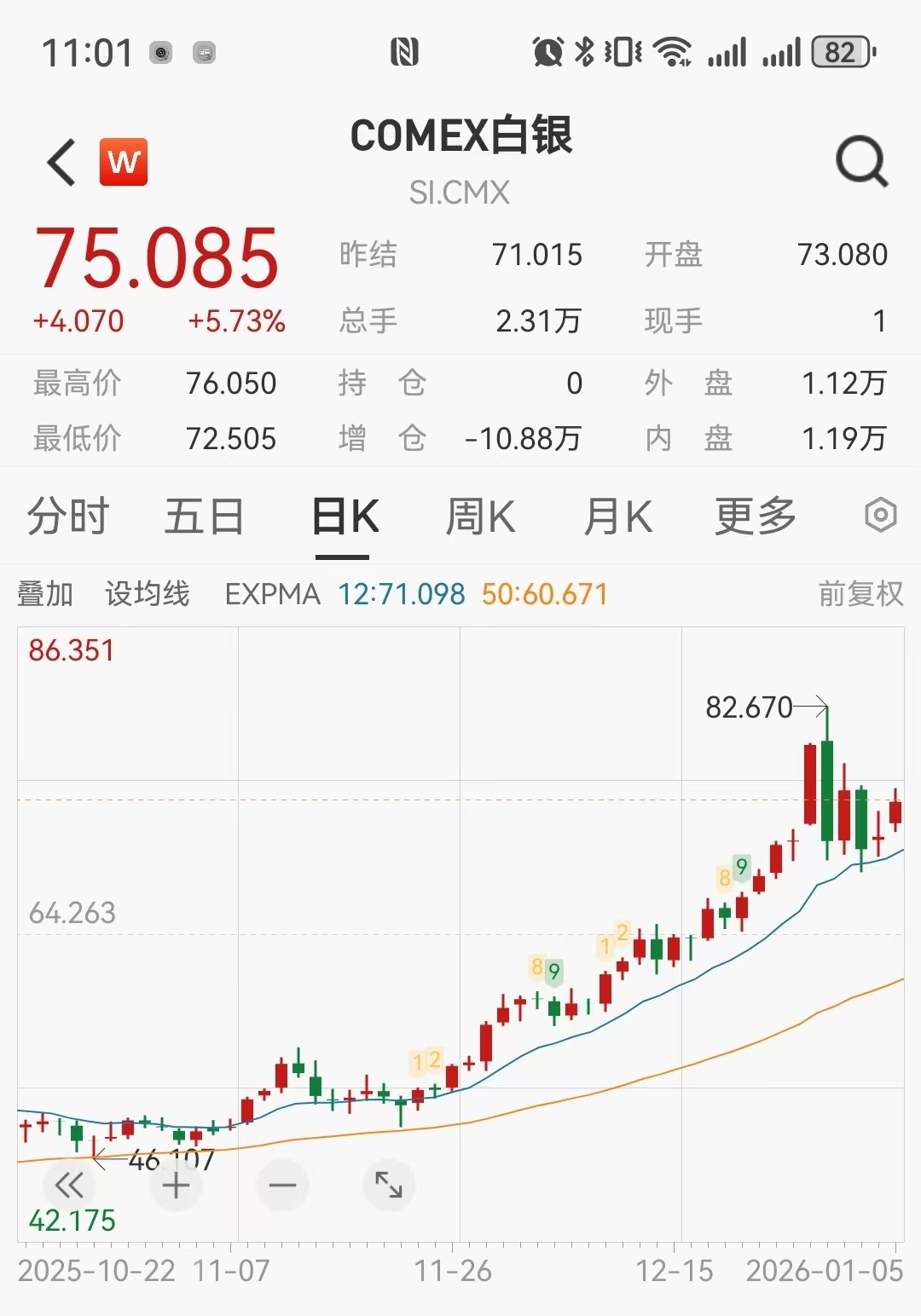
Task: Zoom in the K-line chart
Action: click(x=176, y=1185)
